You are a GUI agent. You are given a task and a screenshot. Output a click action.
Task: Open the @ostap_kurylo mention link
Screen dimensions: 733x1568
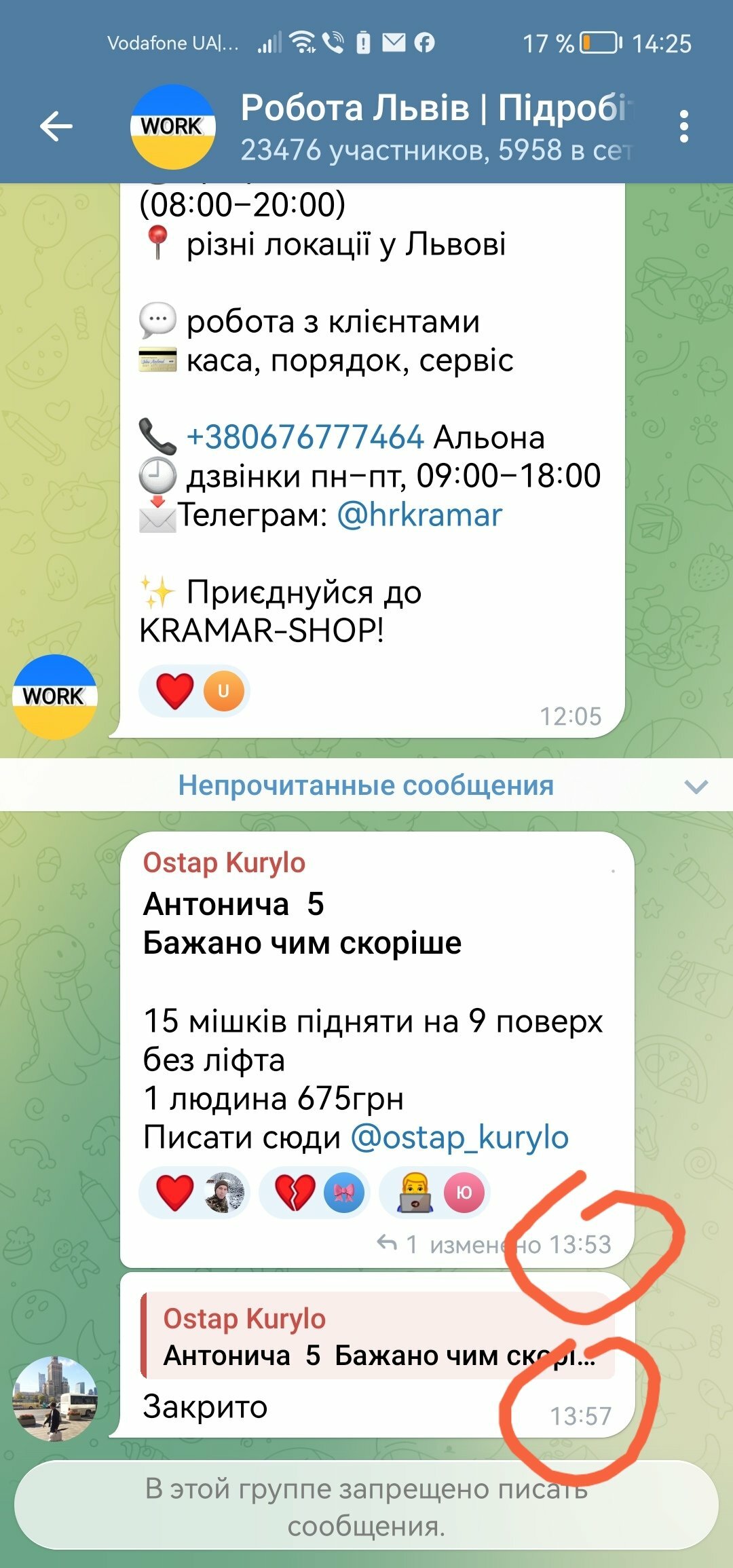[x=459, y=1138]
